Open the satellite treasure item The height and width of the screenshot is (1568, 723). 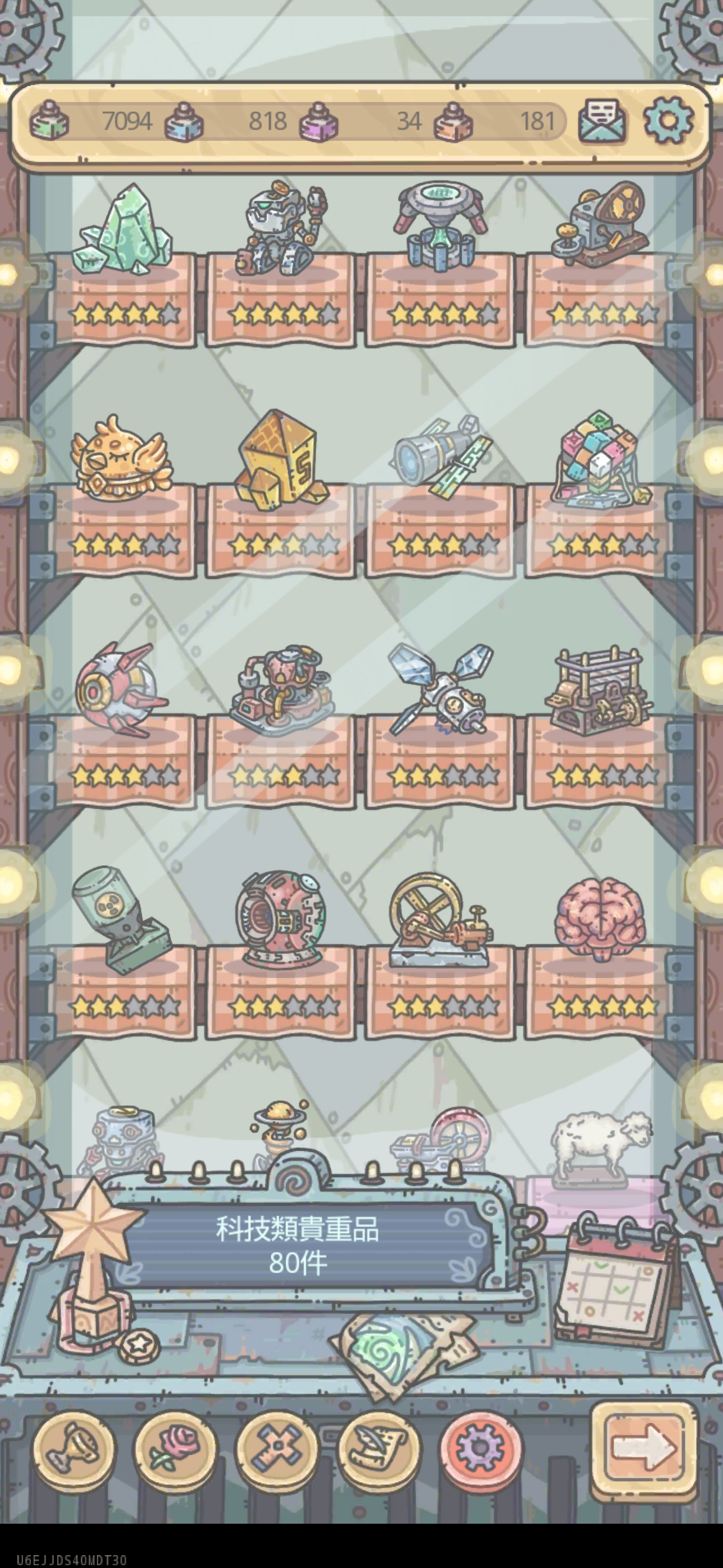pyautogui.click(x=441, y=689)
